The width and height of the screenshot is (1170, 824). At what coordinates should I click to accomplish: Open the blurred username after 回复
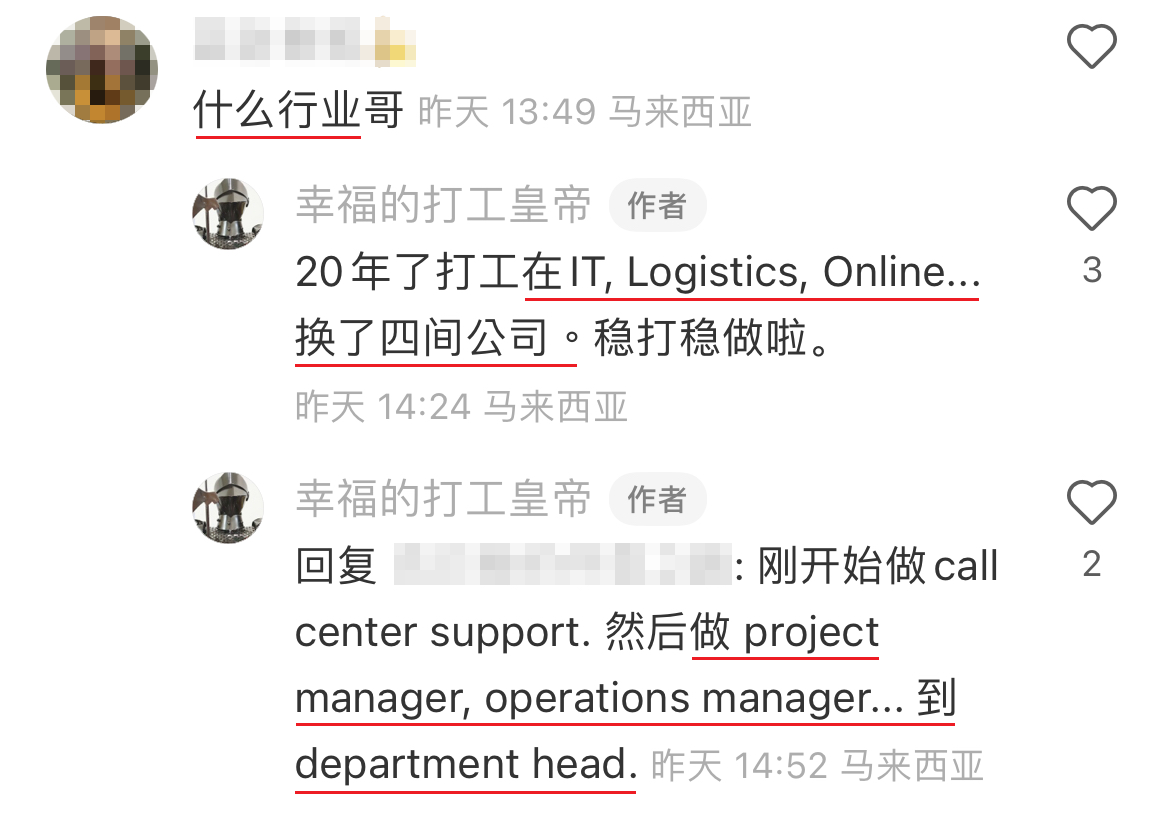point(560,566)
